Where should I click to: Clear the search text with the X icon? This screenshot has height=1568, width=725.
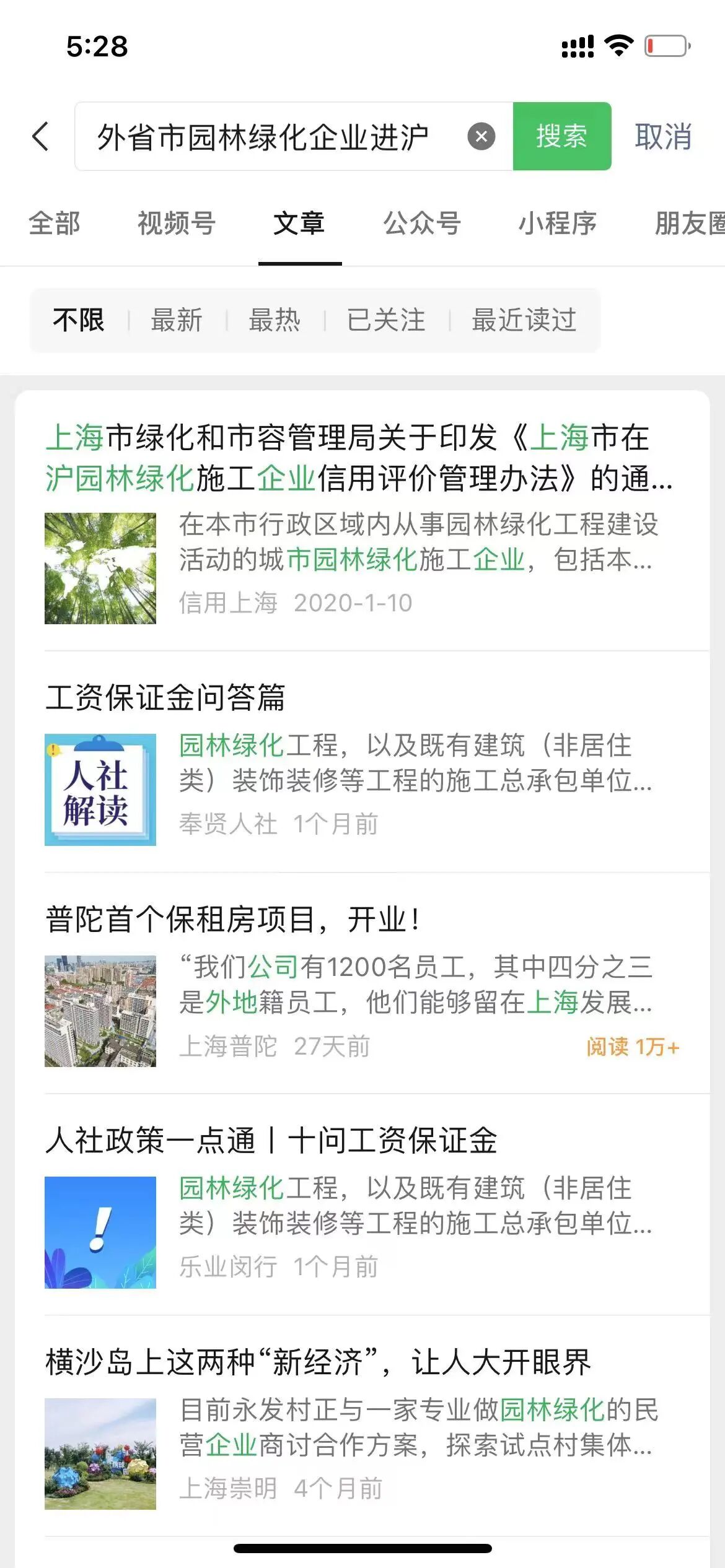pos(481,136)
